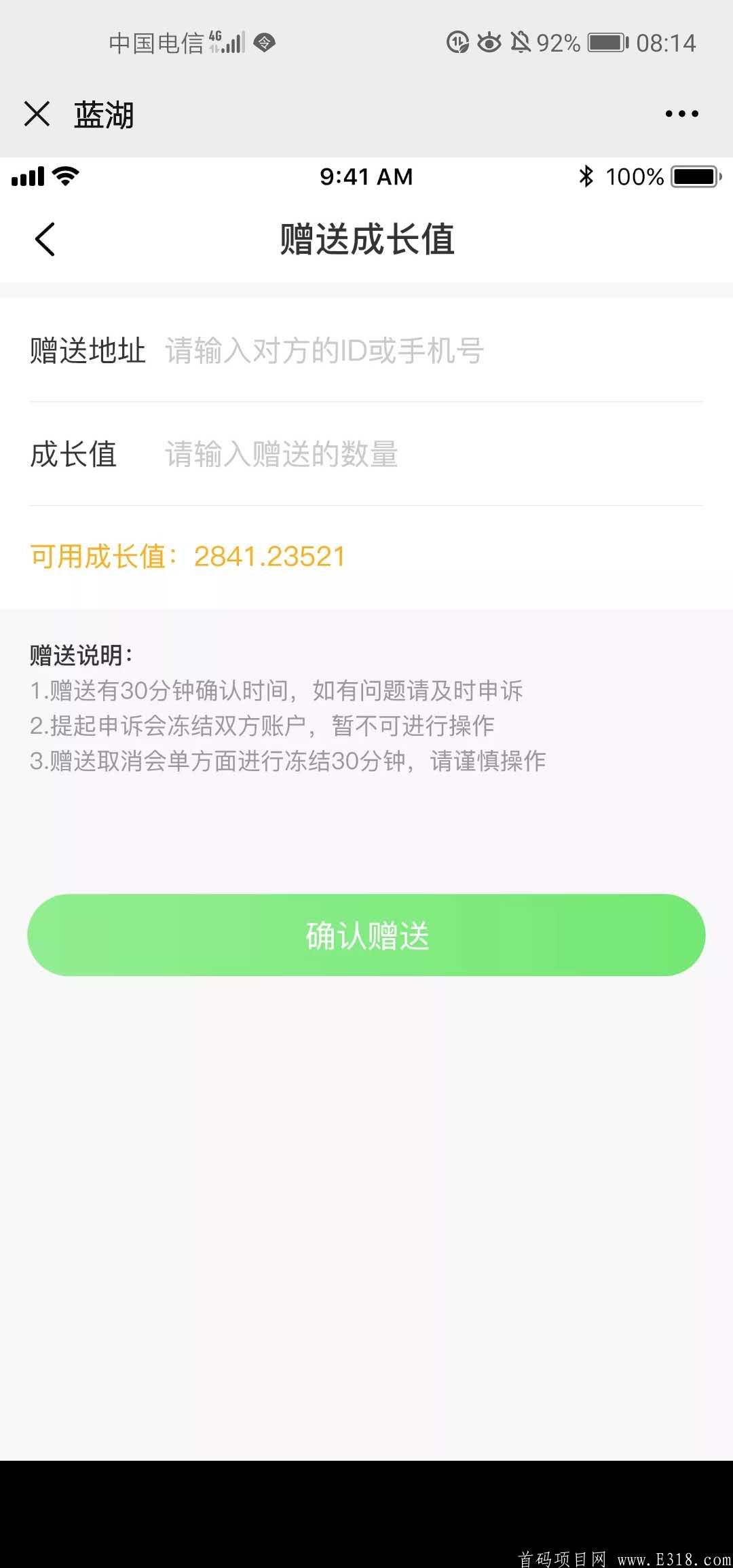Viewport: 733px width, 1568px height.
Task: Tap the data usage circle icon
Action: [459, 42]
